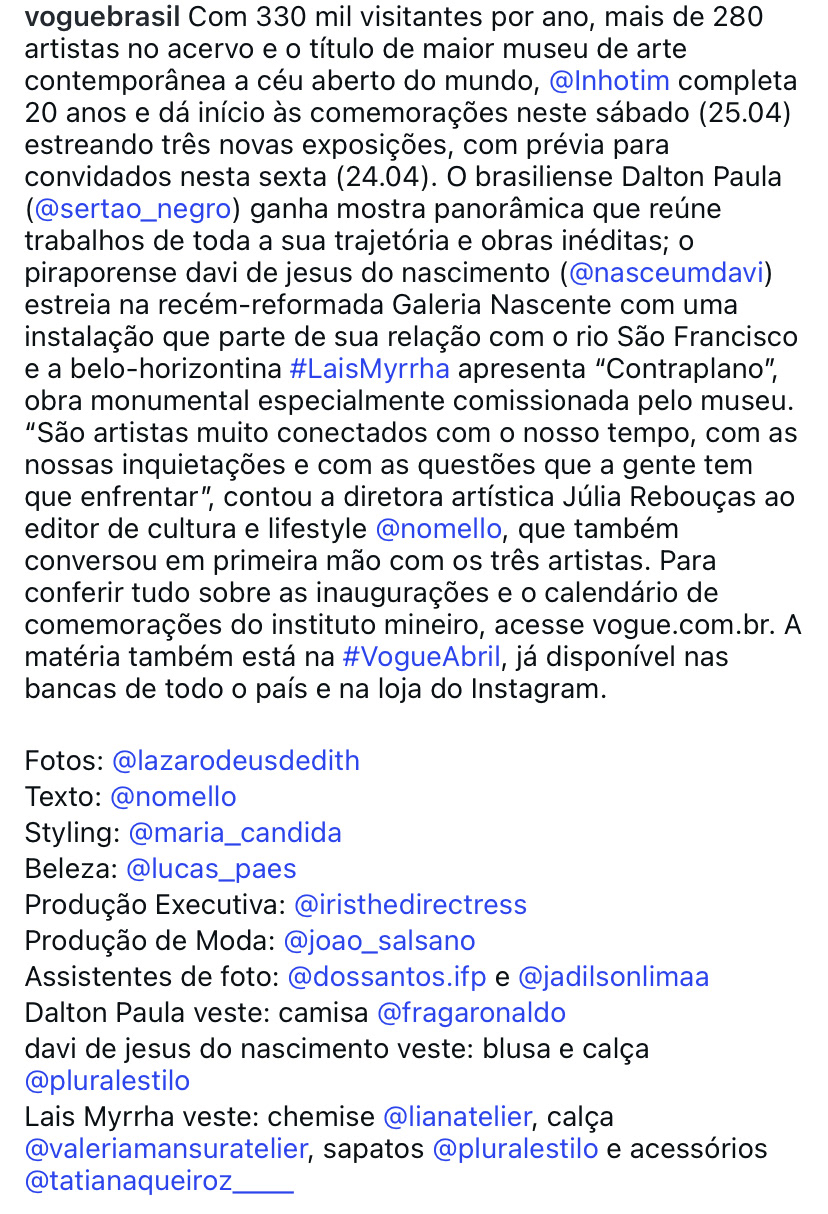The image size is (828, 1214).
Task: Open the @Inhotim mention
Action: [609, 81]
